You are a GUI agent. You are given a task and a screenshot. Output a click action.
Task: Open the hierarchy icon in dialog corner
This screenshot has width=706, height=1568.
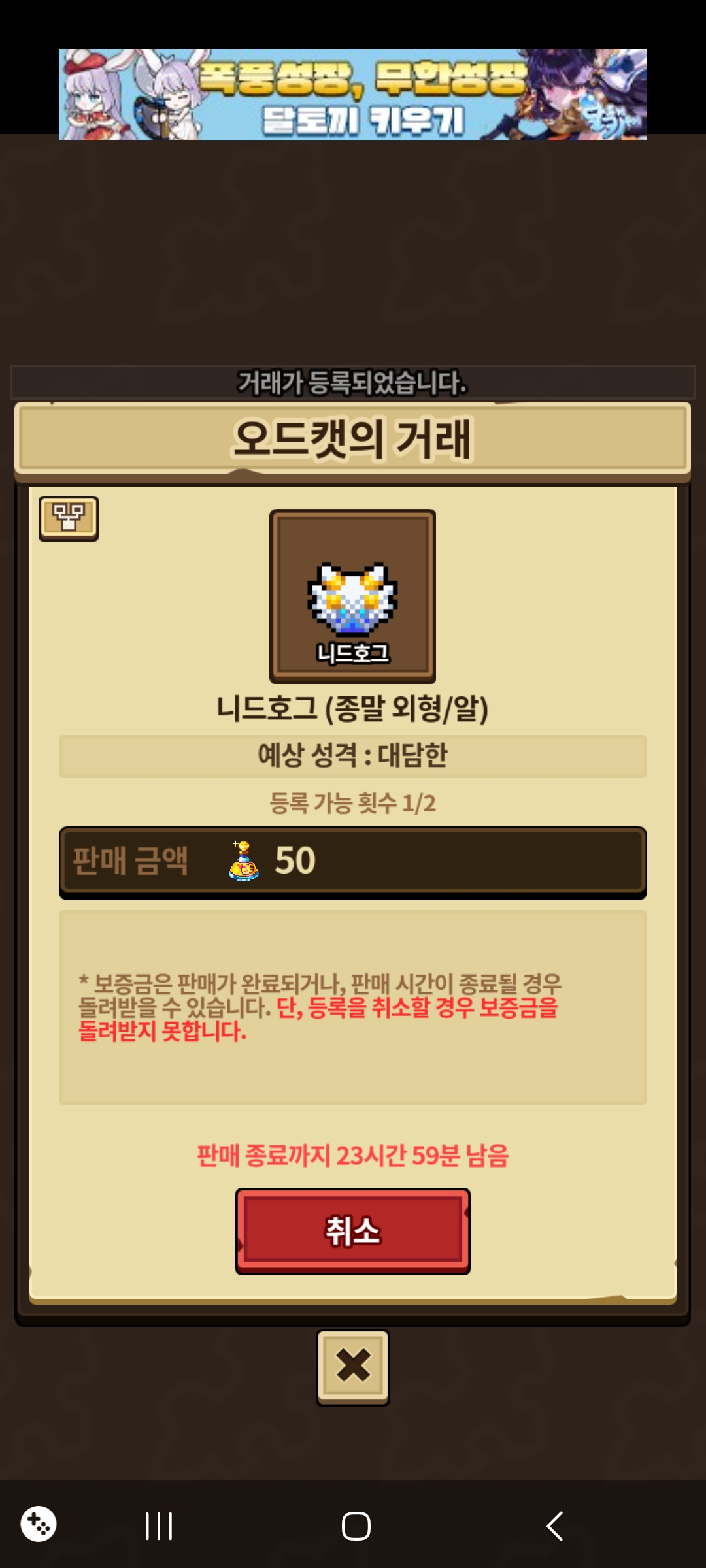tap(69, 518)
